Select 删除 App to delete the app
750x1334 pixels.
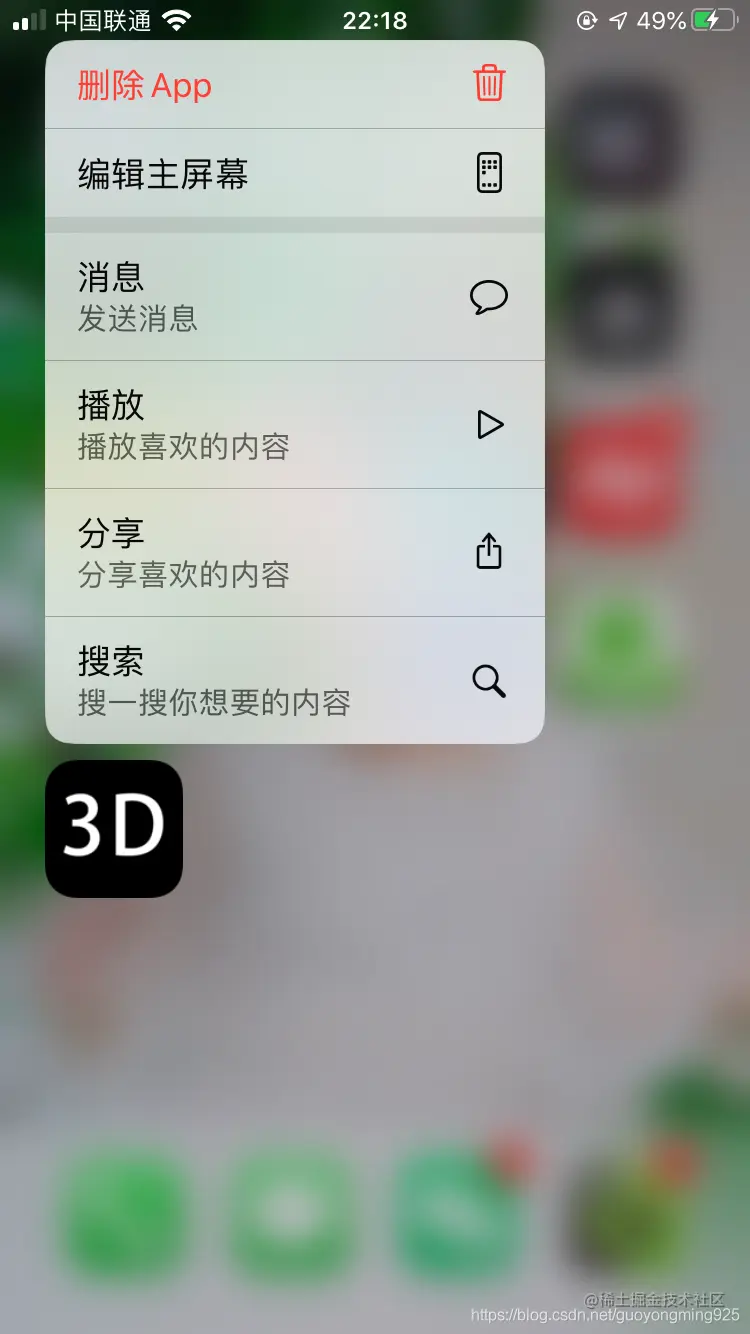tap(294, 85)
